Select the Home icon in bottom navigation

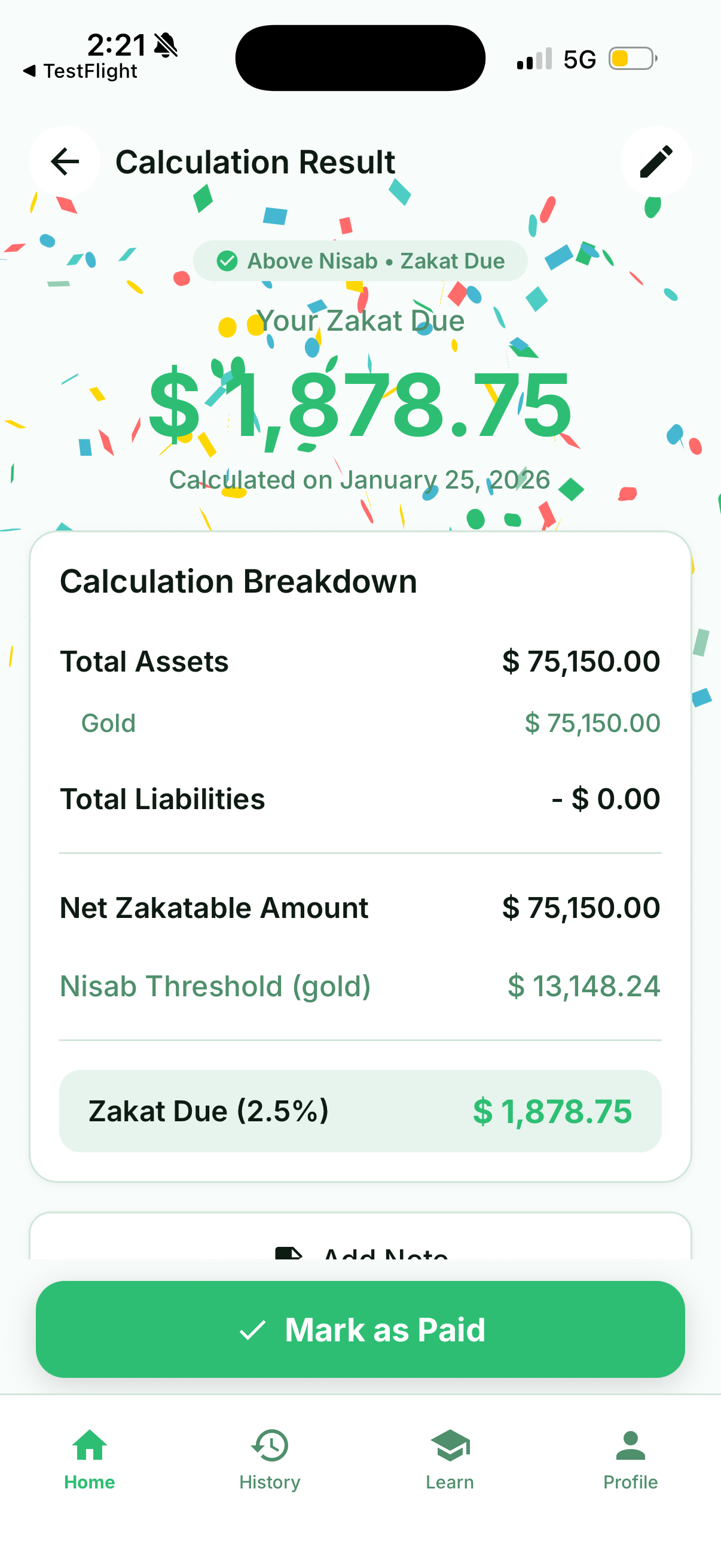(x=89, y=1447)
